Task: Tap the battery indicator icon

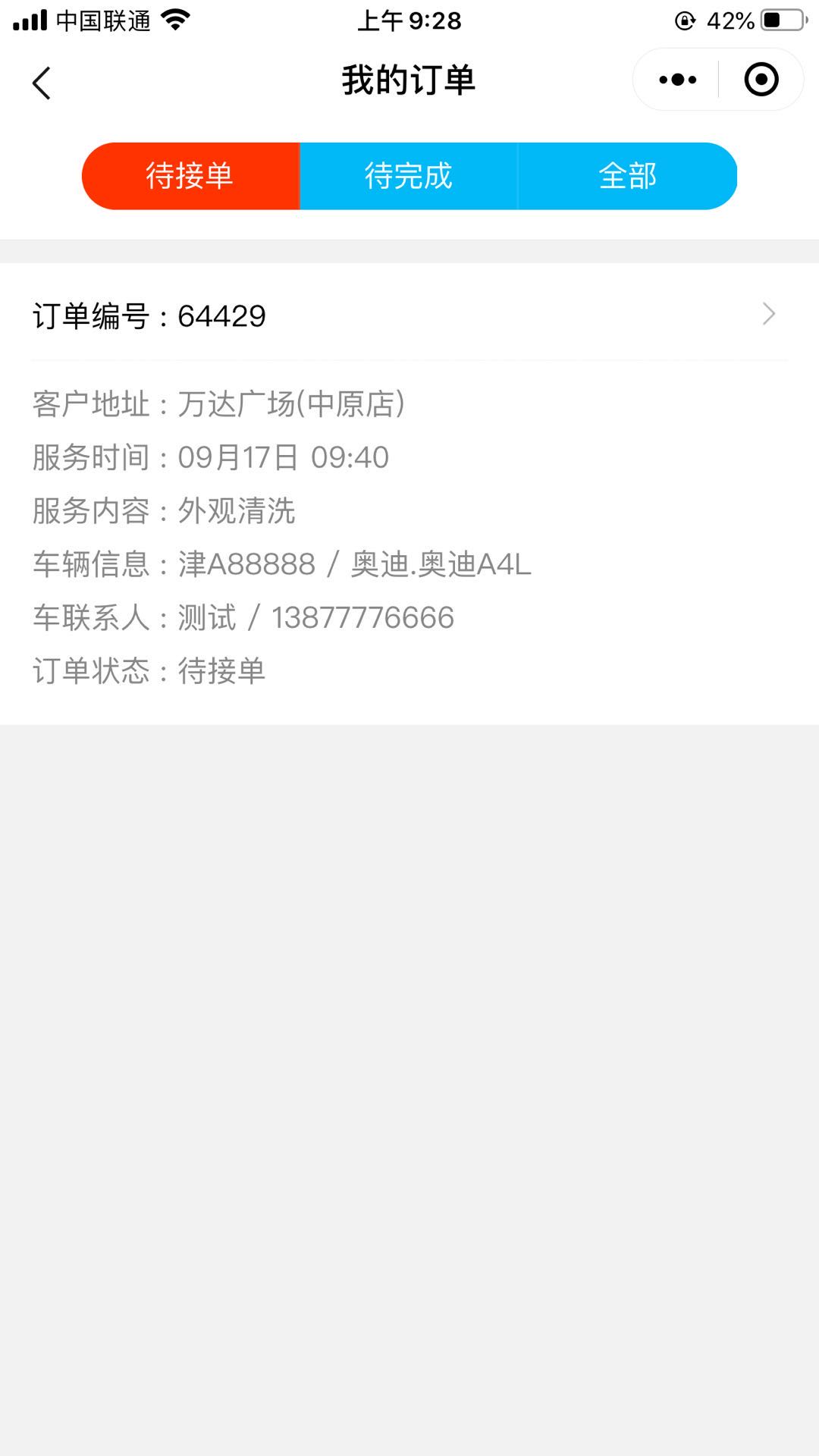Action: pos(781,20)
